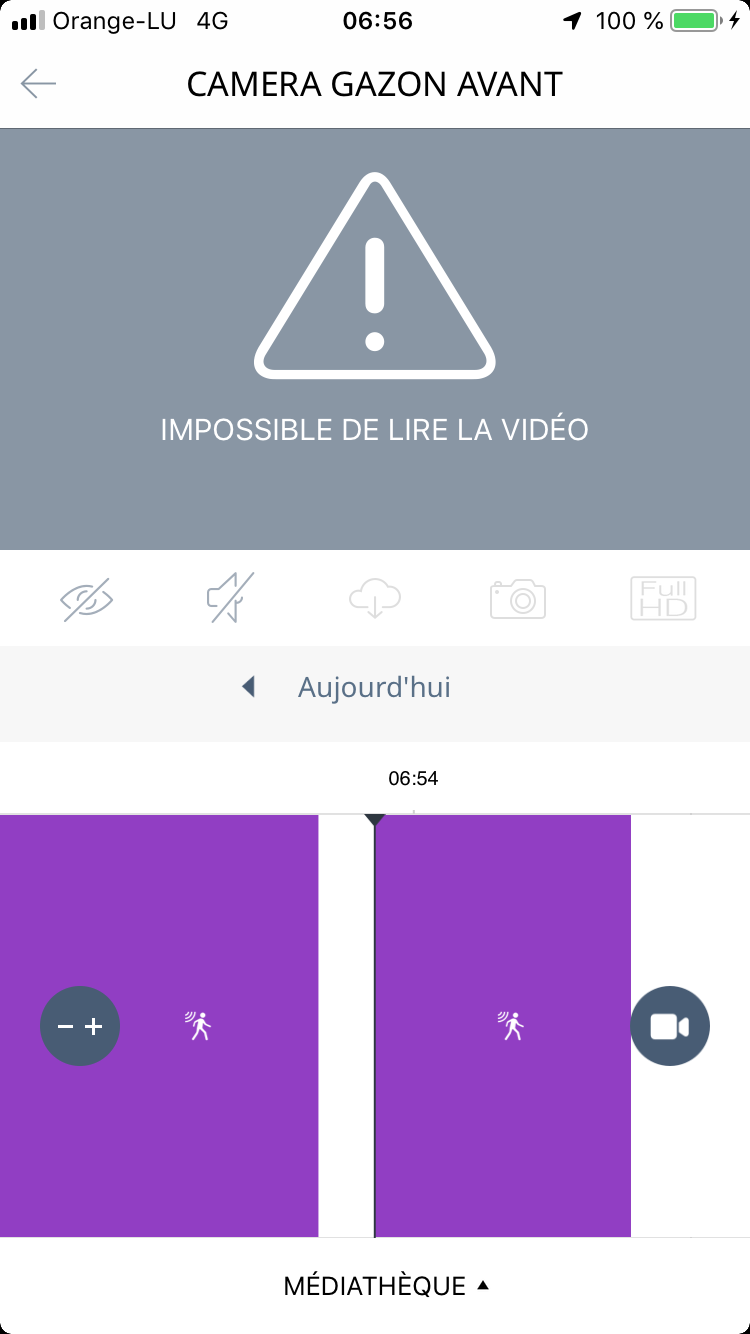Image resolution: width=750 pixels, height=1334 pixels.
Task: Unmute the camera audio speaker icon
Action: (x=230, y=598)
